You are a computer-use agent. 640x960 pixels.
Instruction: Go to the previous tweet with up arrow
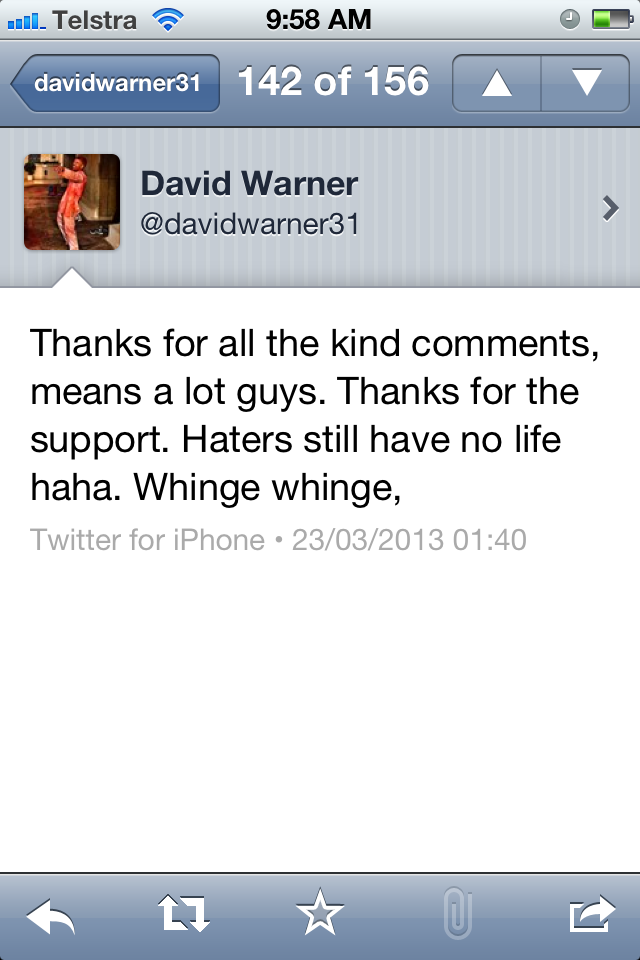pos(496,83)
